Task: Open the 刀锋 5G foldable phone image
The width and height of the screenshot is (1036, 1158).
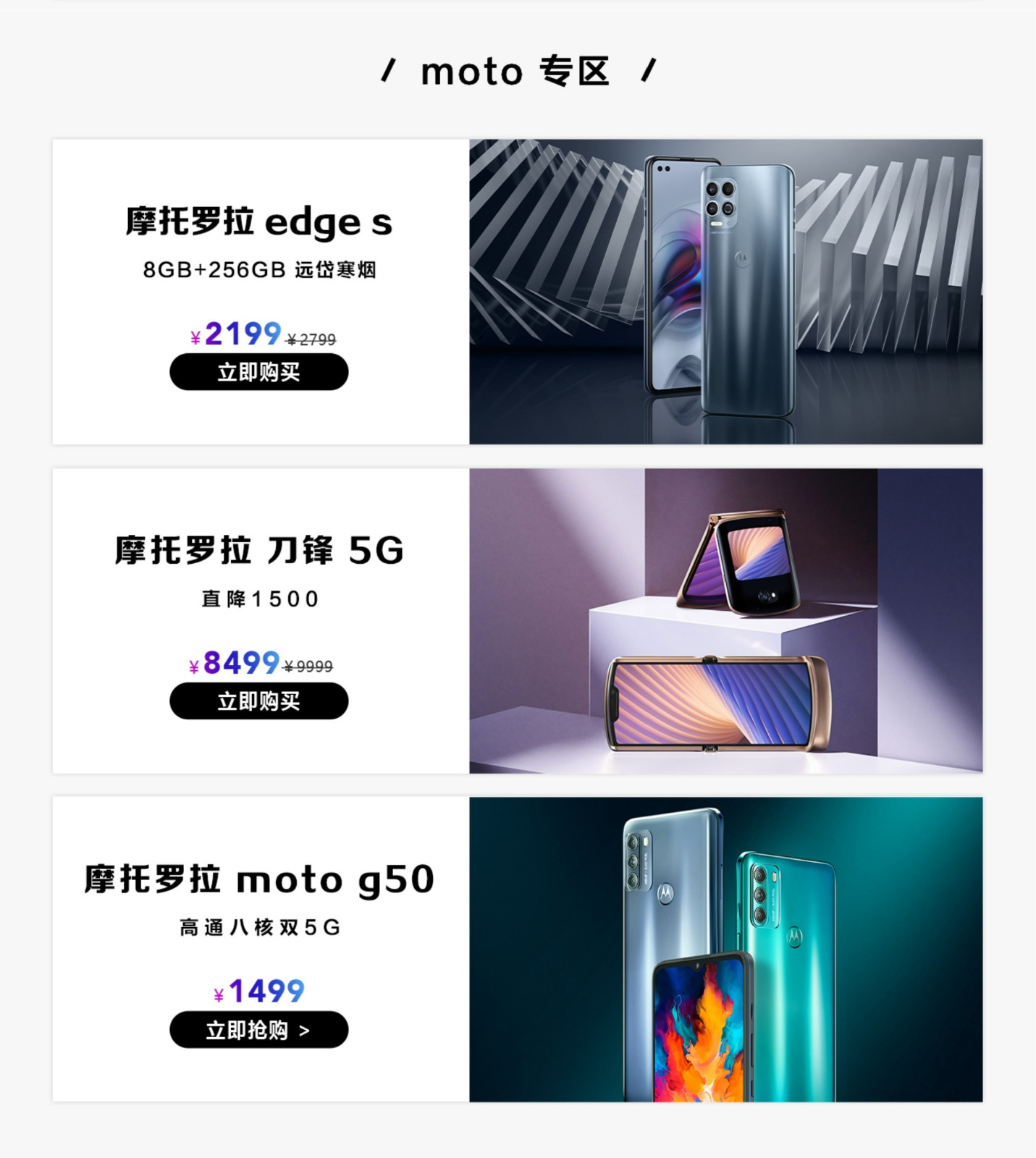Action: point(725,620)
